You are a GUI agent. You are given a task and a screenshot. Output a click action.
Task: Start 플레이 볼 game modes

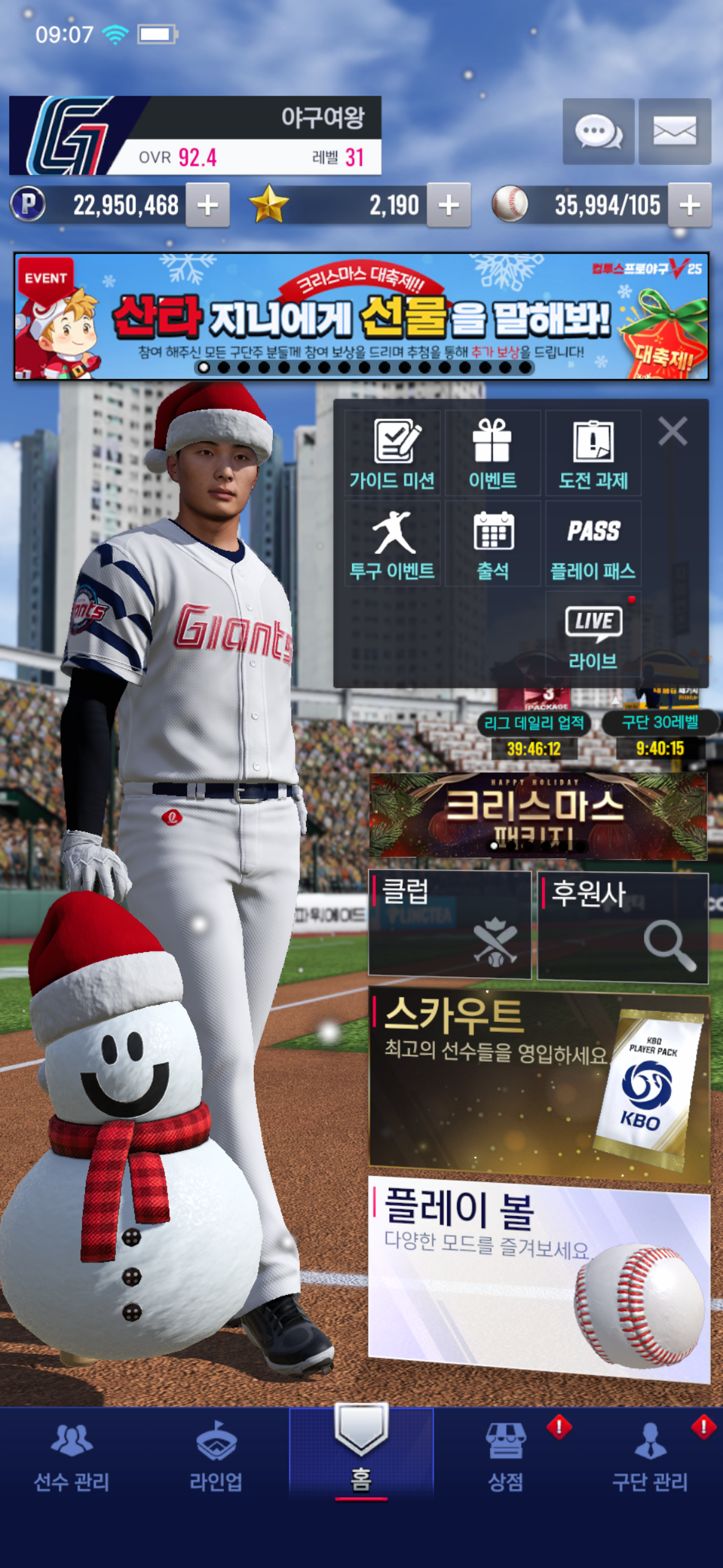538,1279
